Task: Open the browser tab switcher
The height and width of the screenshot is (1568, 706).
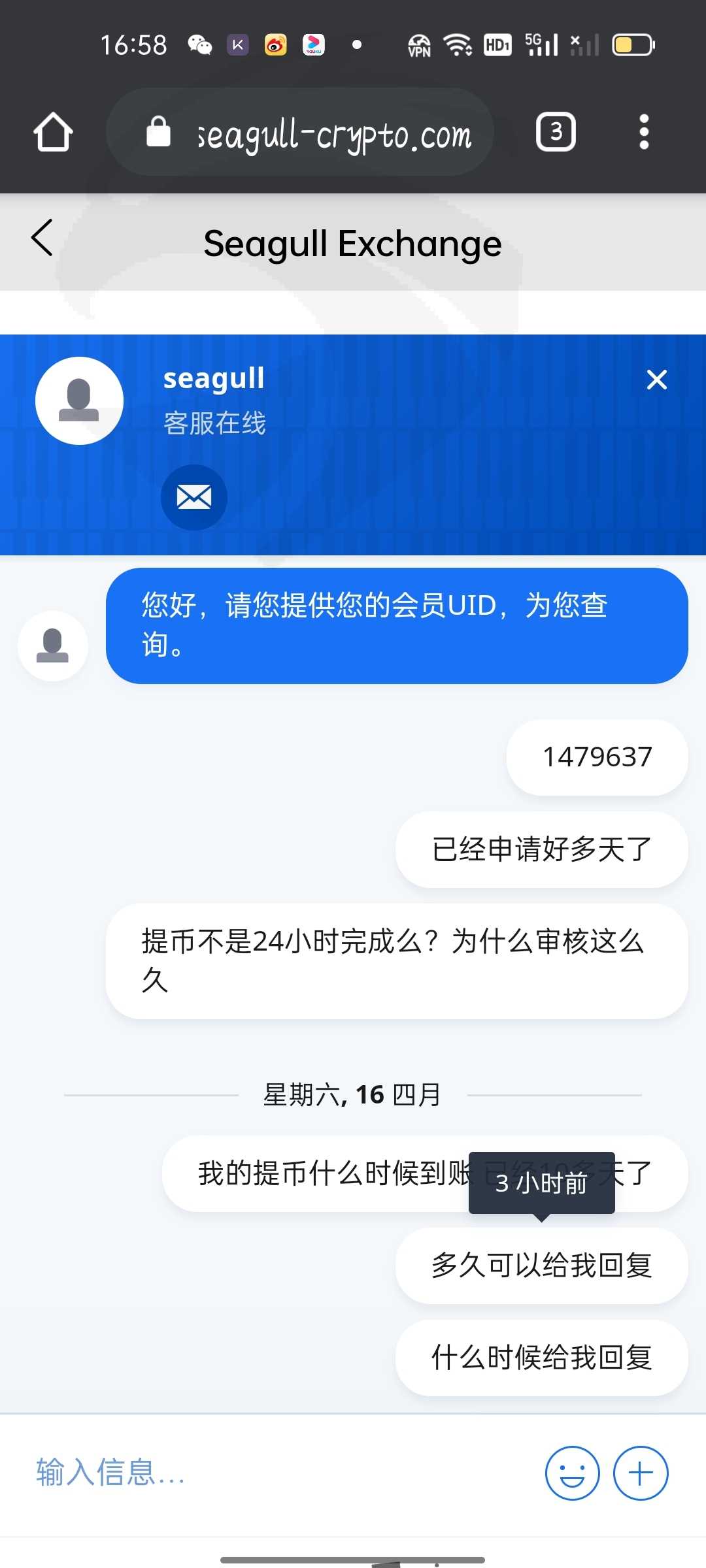Action: click(556, 132)
